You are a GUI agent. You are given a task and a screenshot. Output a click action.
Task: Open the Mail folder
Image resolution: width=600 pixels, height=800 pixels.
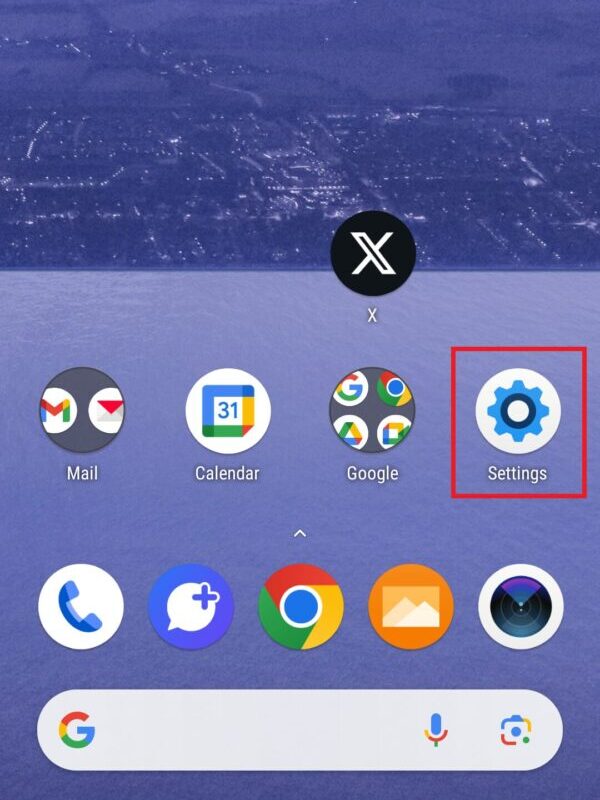82,411
